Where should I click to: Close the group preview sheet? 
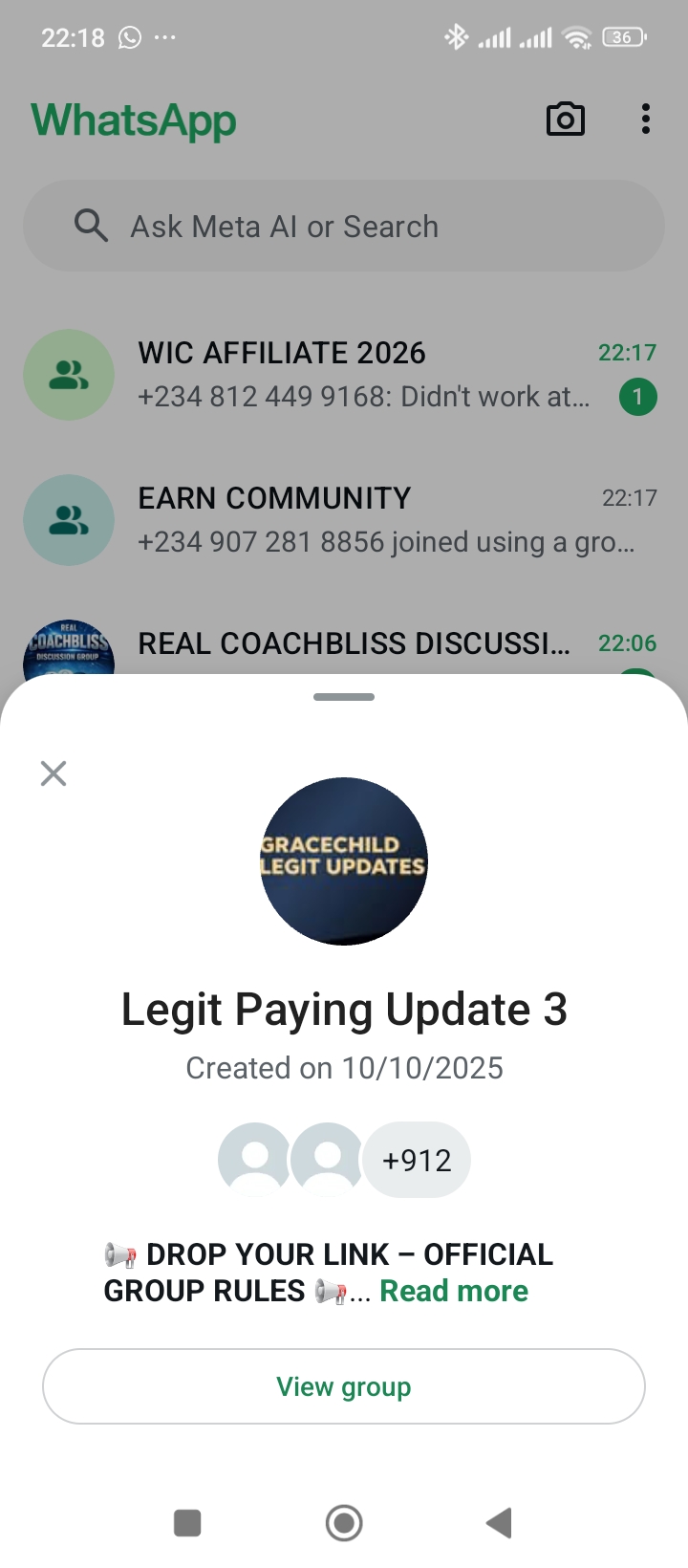coord(54,773)
